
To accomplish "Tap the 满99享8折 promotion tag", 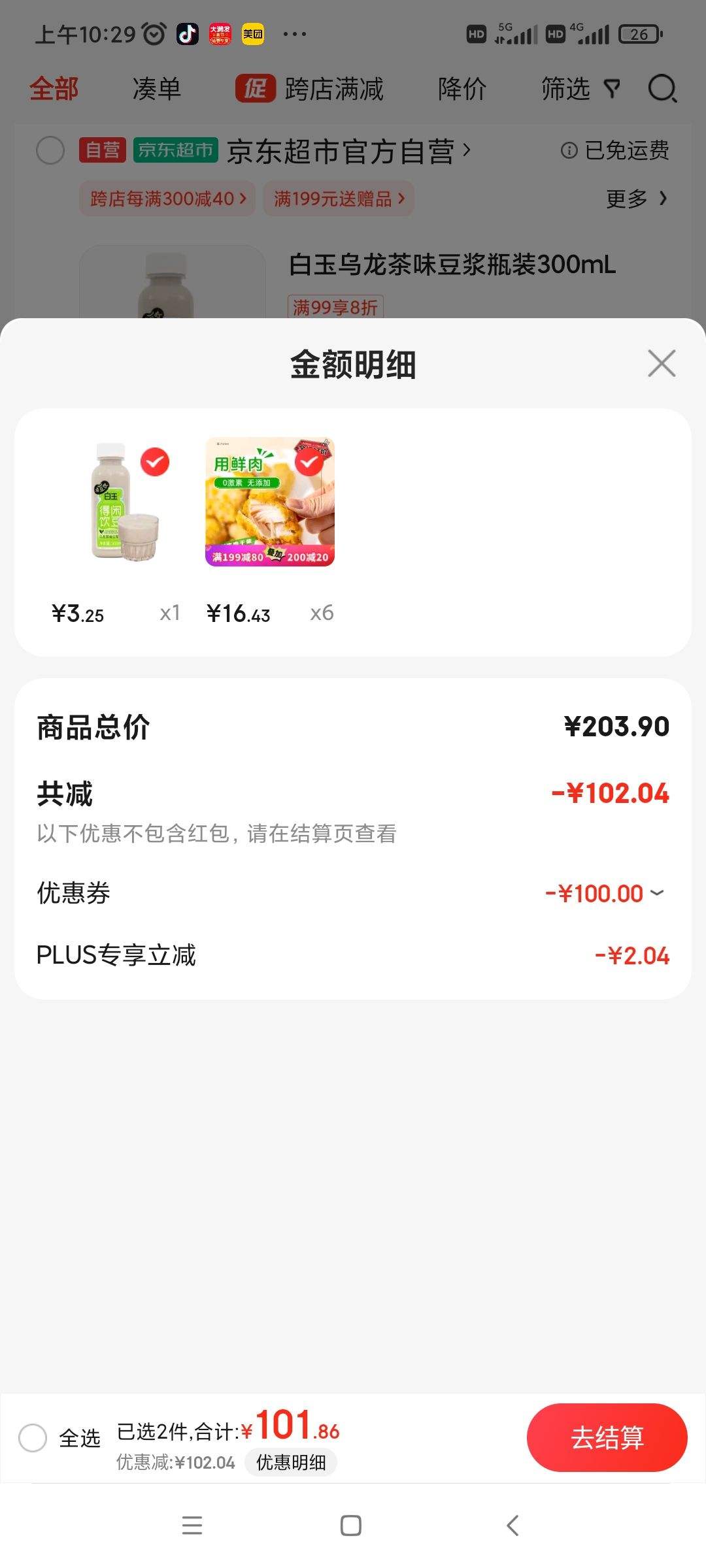I will [335, 307].
